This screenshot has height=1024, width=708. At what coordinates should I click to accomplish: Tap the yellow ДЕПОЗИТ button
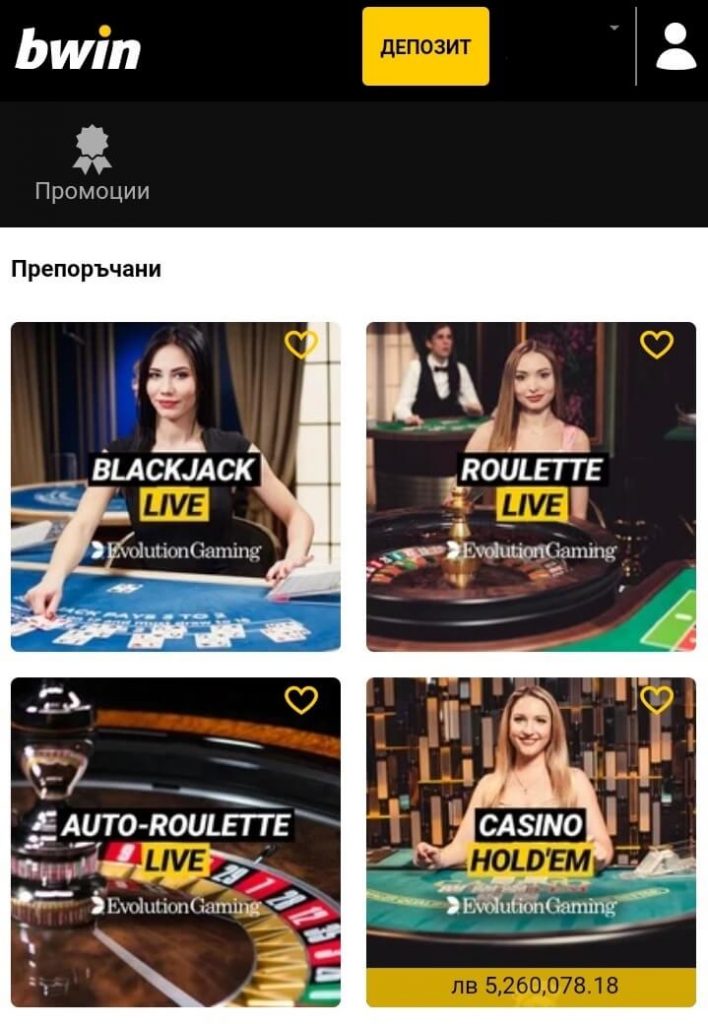pyautogui.click(x=425, y=47)
